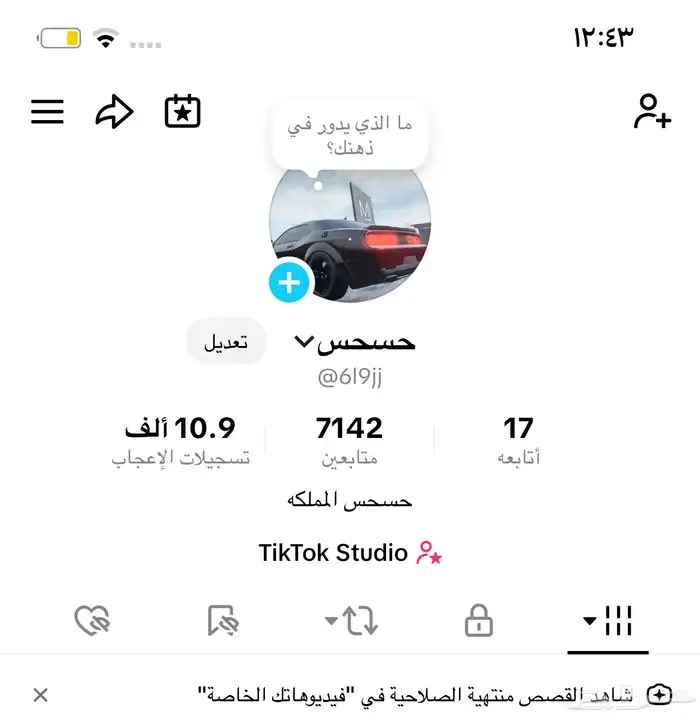Switch to the liked videos tab
The image size is (700, 717).
click(x=92, y=622)
